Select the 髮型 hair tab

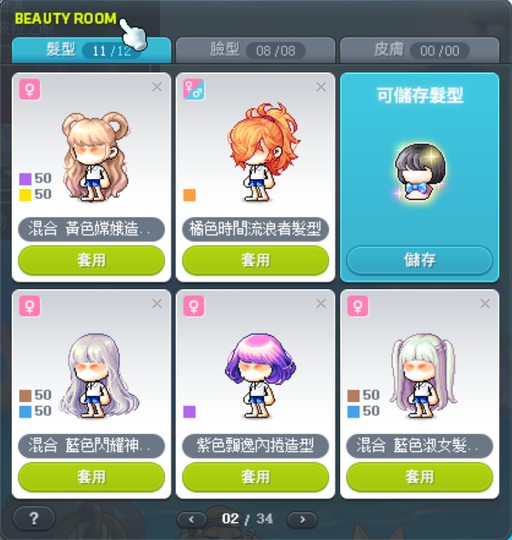(x=91, y=50)
